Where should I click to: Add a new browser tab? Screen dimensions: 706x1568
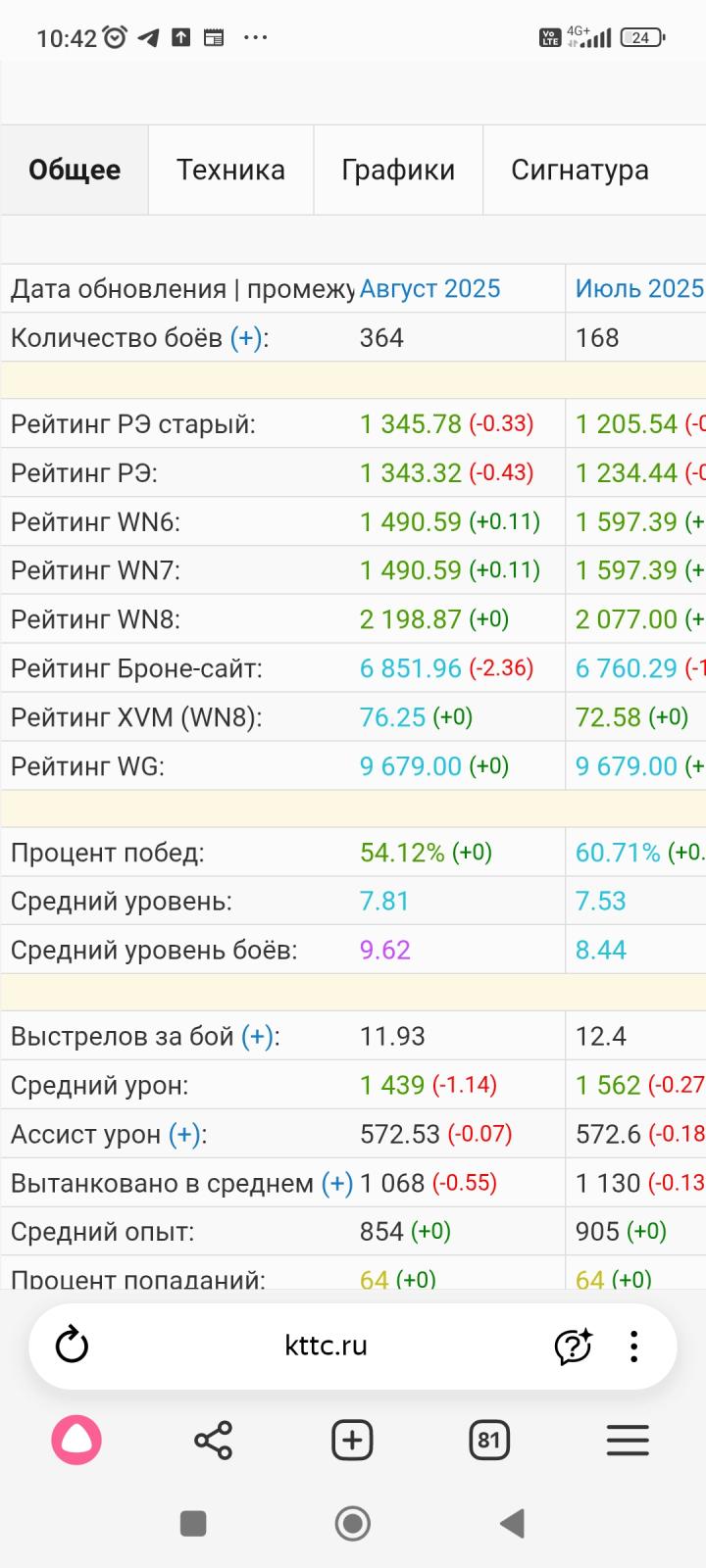click(x=352, y=1441)
